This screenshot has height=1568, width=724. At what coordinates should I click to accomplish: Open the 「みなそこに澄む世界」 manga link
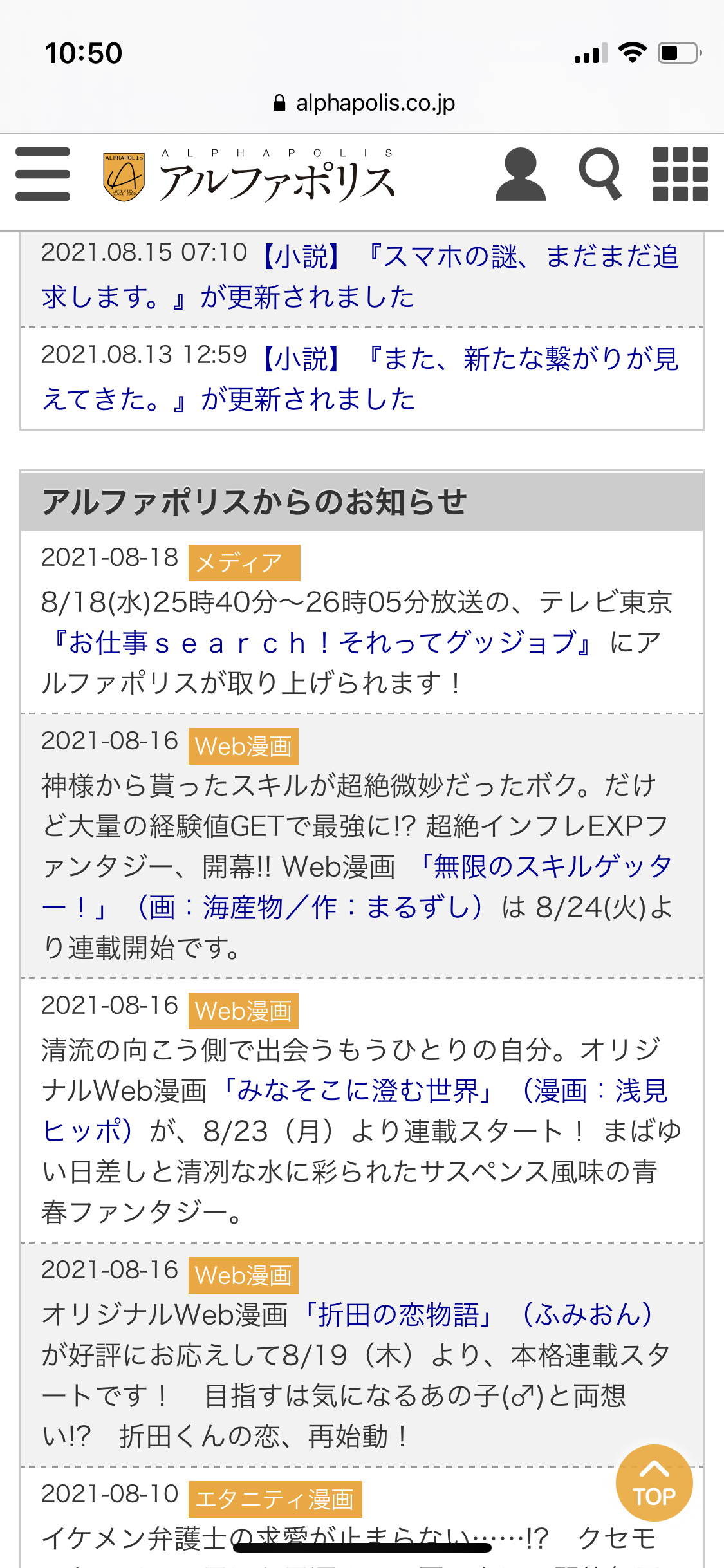(x=360, y=1091)
